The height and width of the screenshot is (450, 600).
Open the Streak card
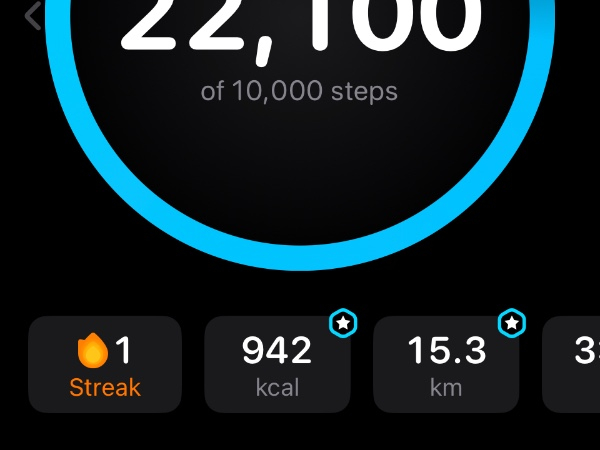(x=105, y=365)
